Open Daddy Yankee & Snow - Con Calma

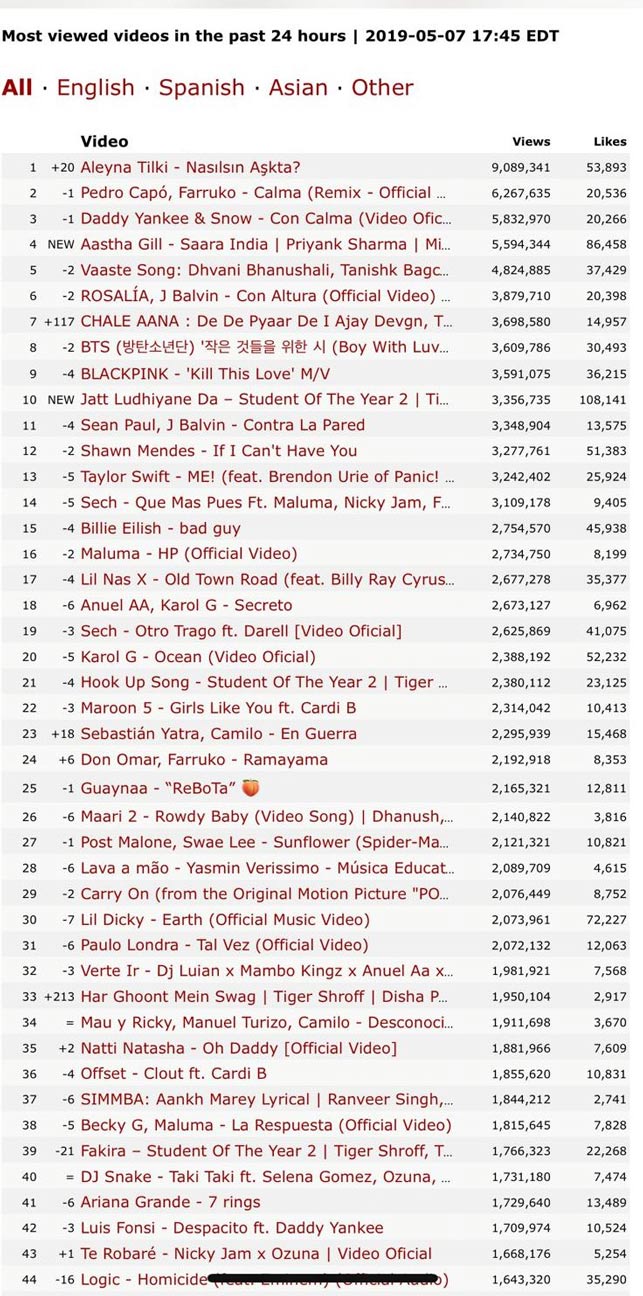pos(266,219)
